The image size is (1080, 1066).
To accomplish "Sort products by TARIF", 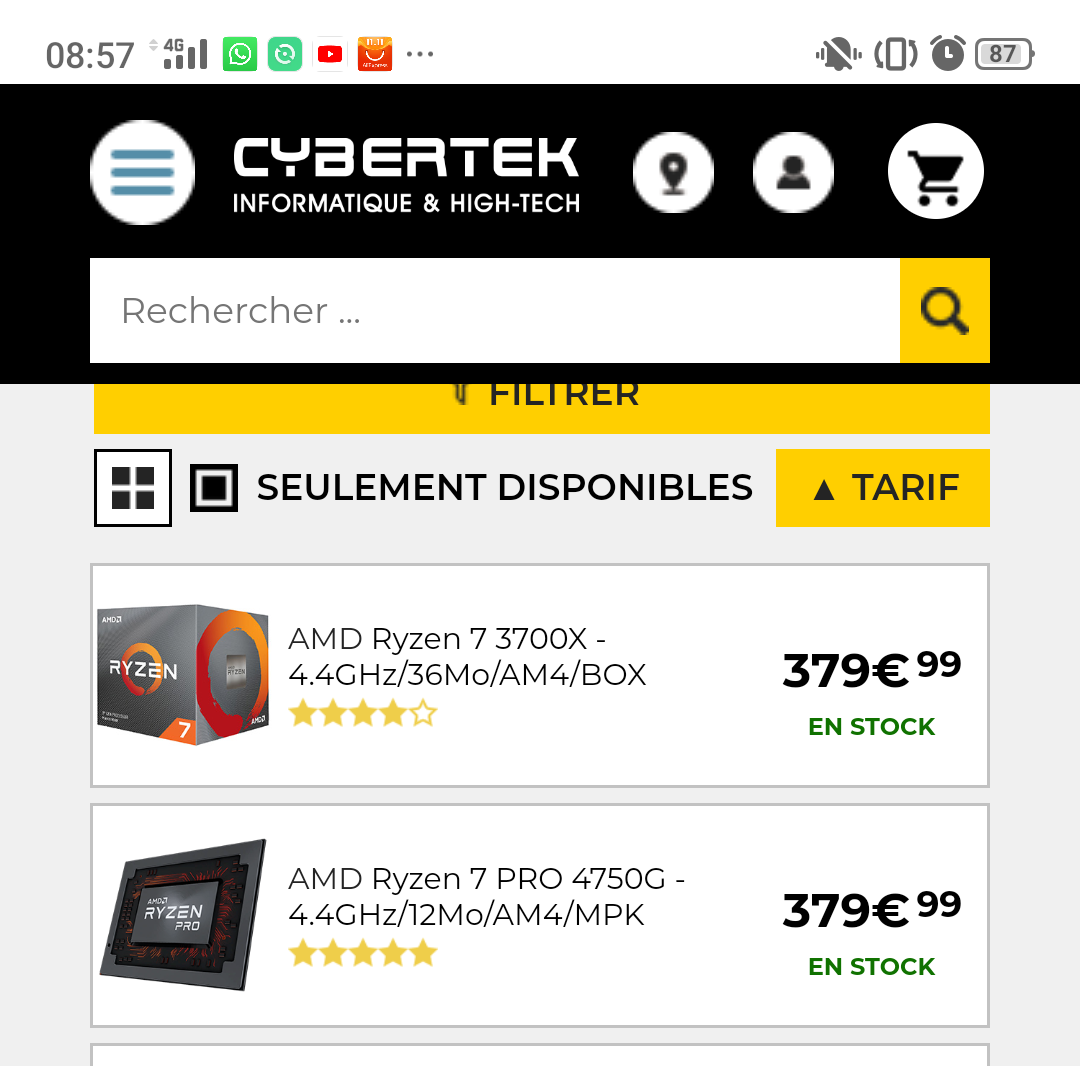I will click(x=883, y=488).
